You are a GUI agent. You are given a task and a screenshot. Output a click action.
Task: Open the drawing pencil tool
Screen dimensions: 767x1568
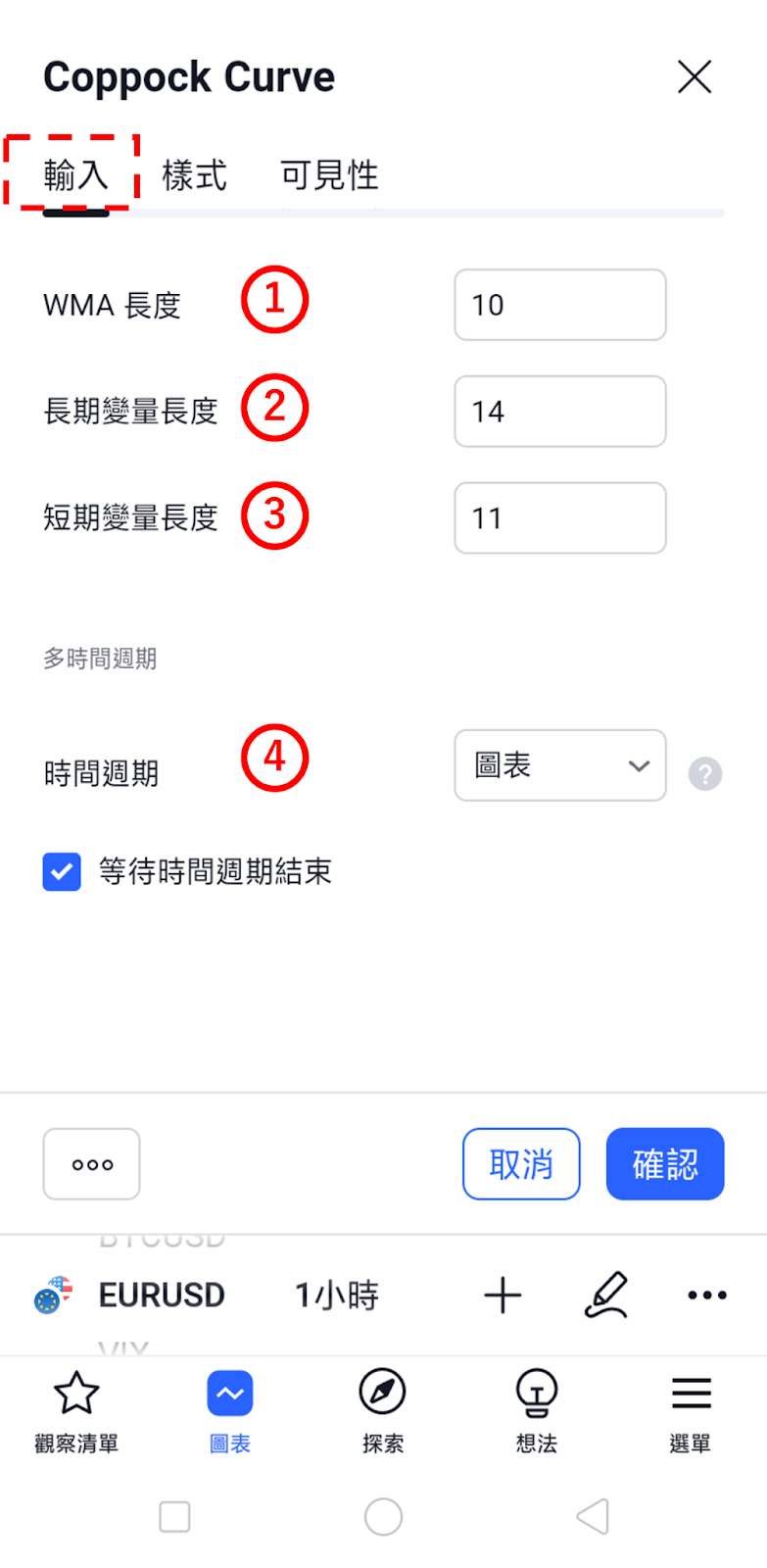605,1296
